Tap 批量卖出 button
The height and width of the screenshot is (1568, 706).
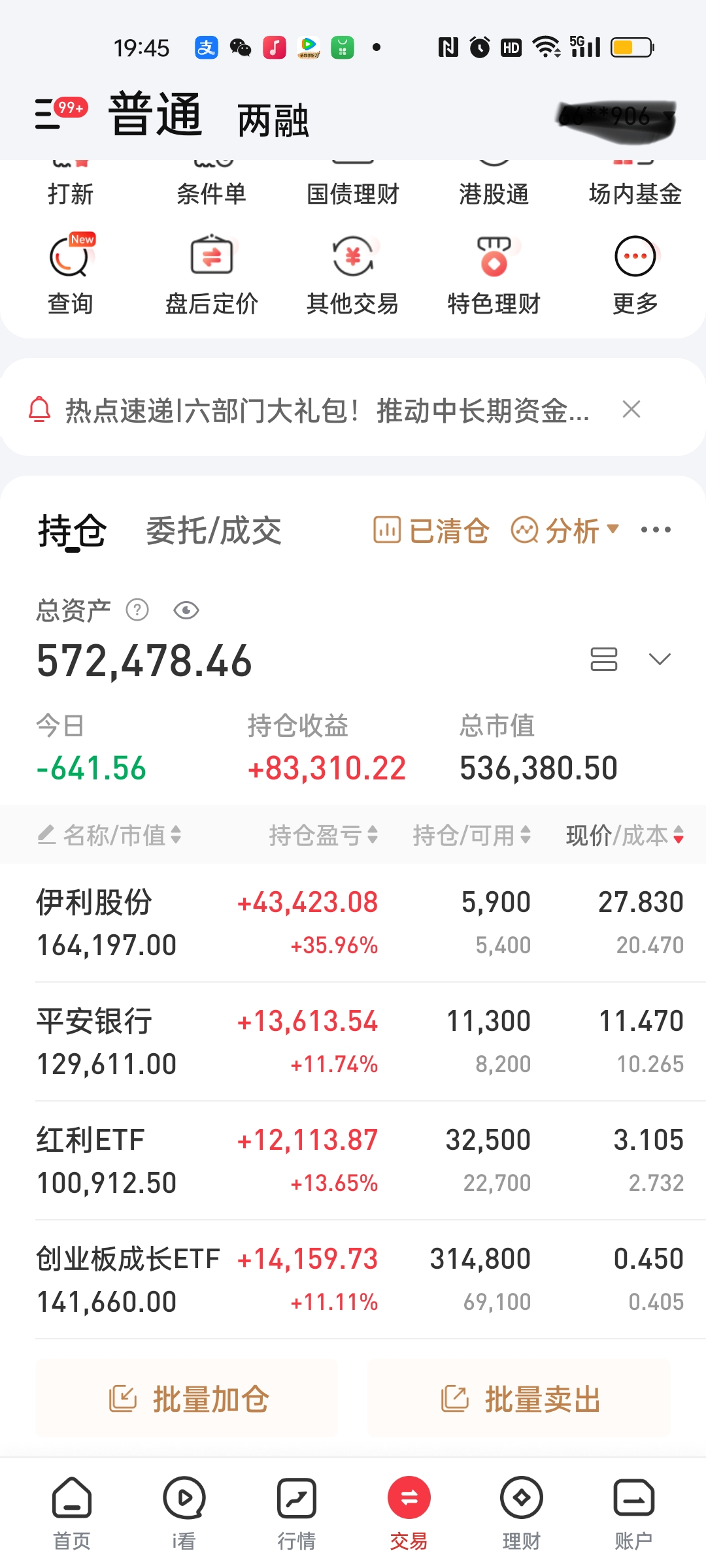point(519,1399)
